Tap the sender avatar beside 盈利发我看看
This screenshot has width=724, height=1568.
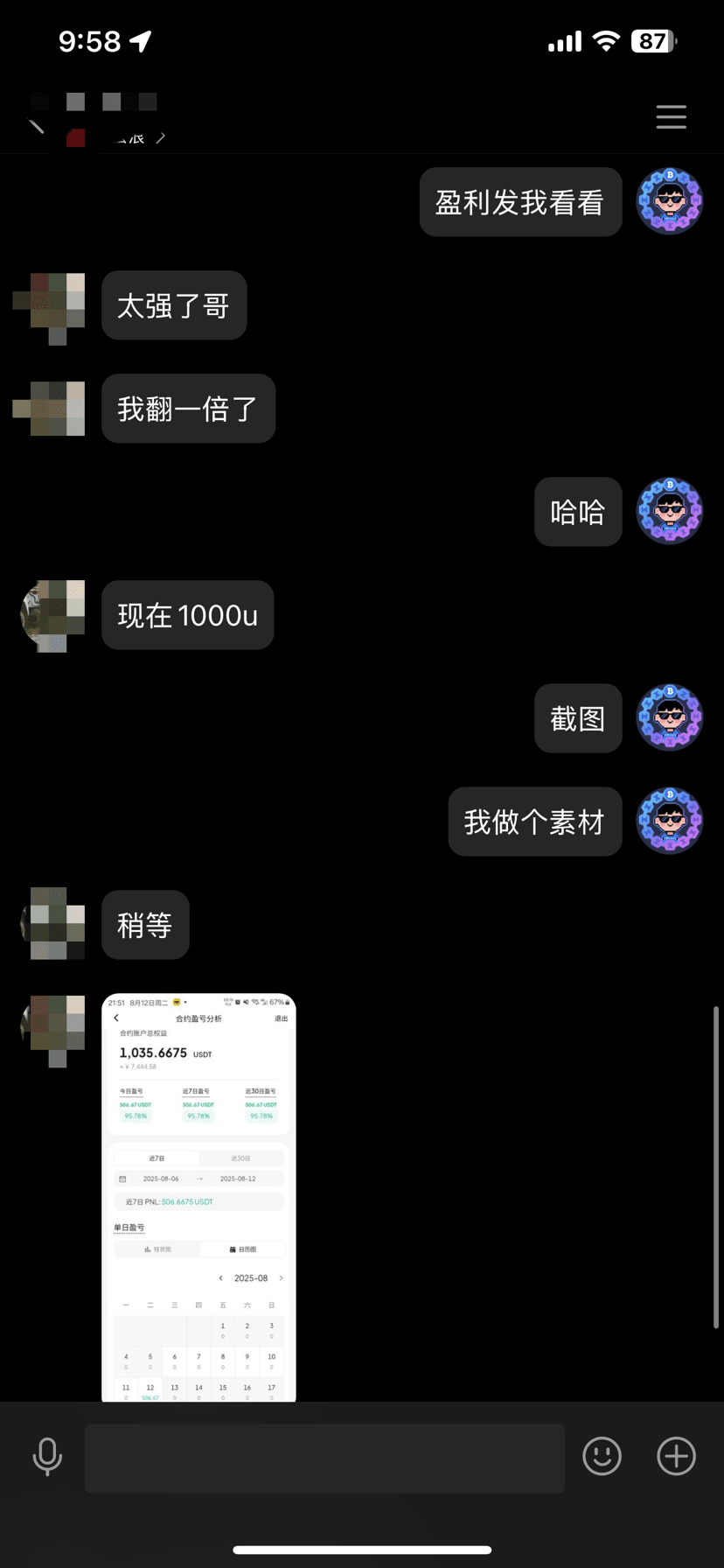click(669, 202)
